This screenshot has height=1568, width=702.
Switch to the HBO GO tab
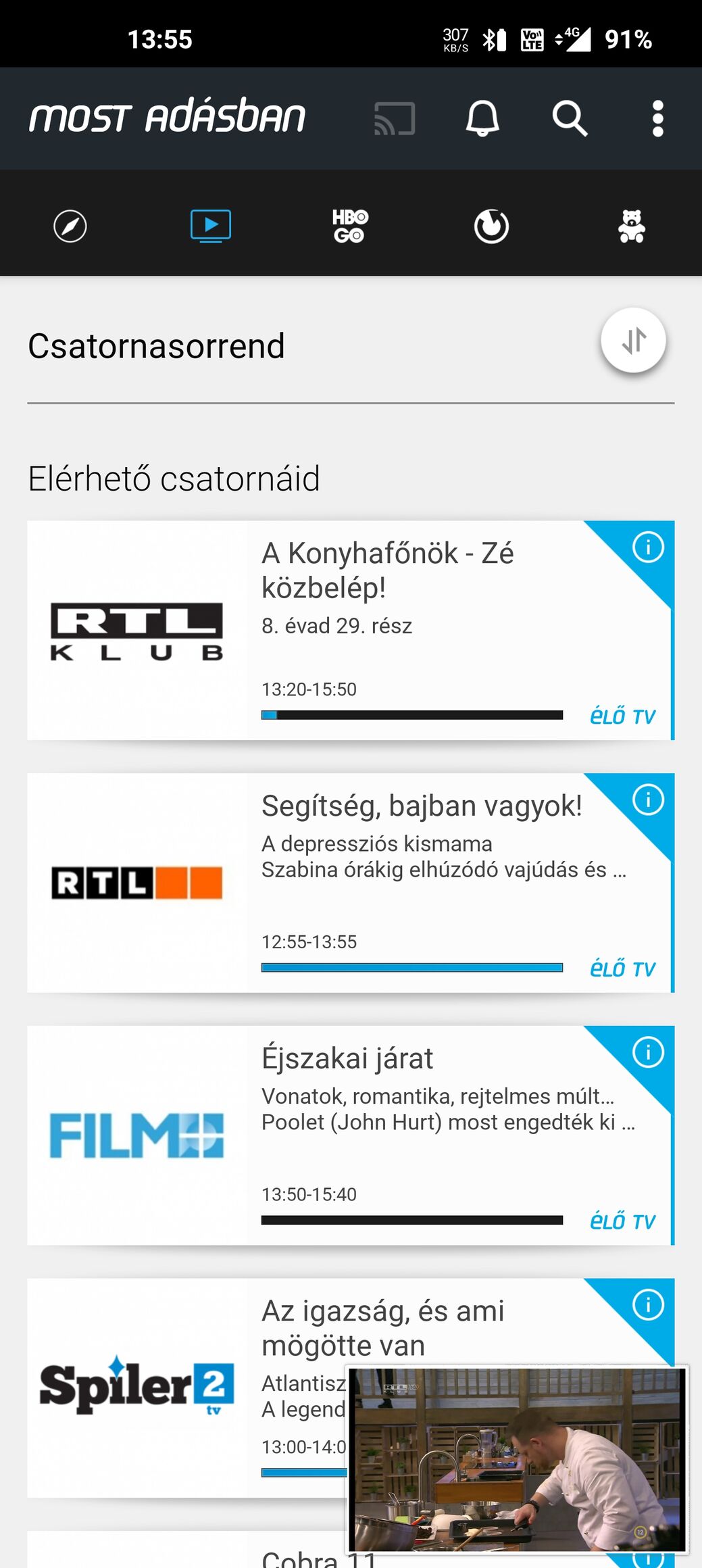pyautogui.click(x=350, y=226)
